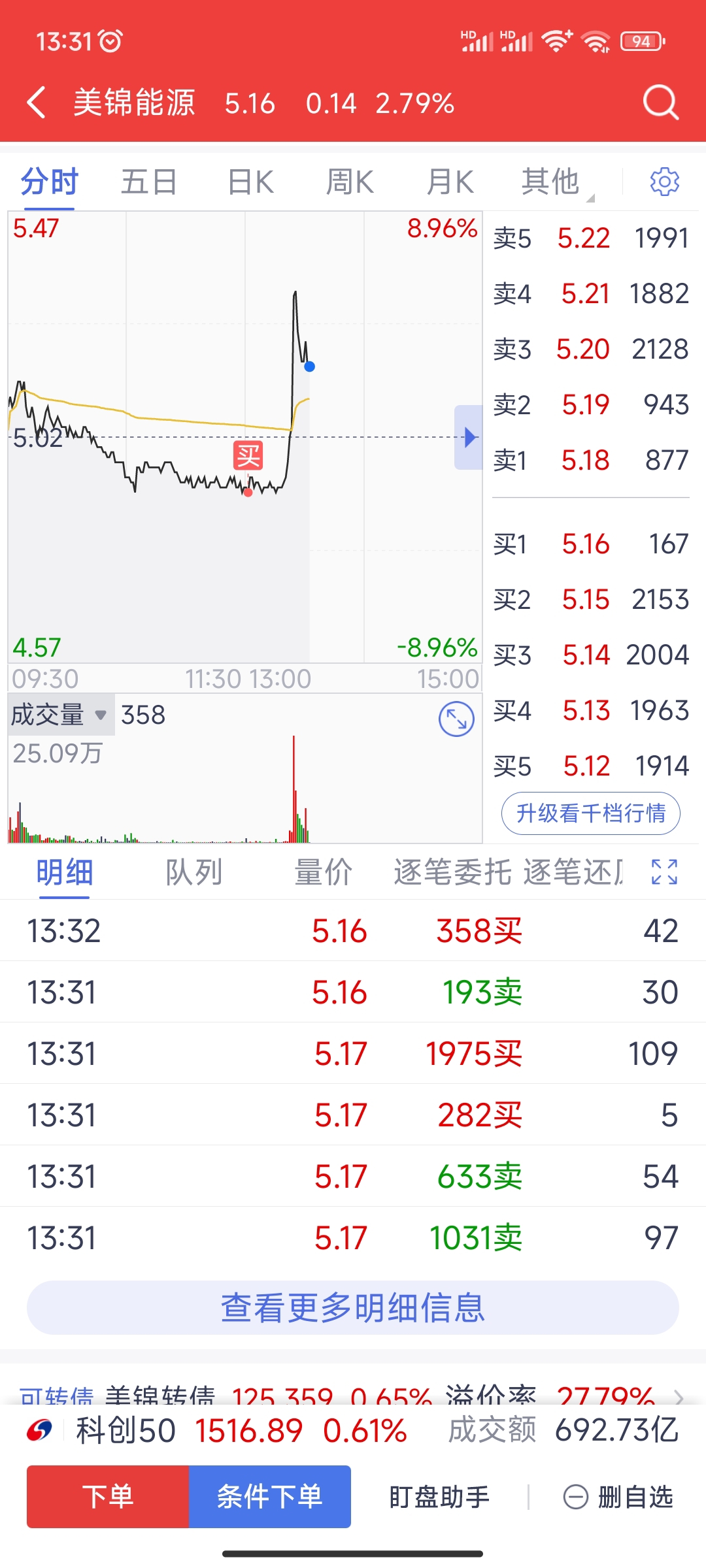Switch to the 队列 tab
This screenshot has height=1568, width=706.
(x=194, y=872)
